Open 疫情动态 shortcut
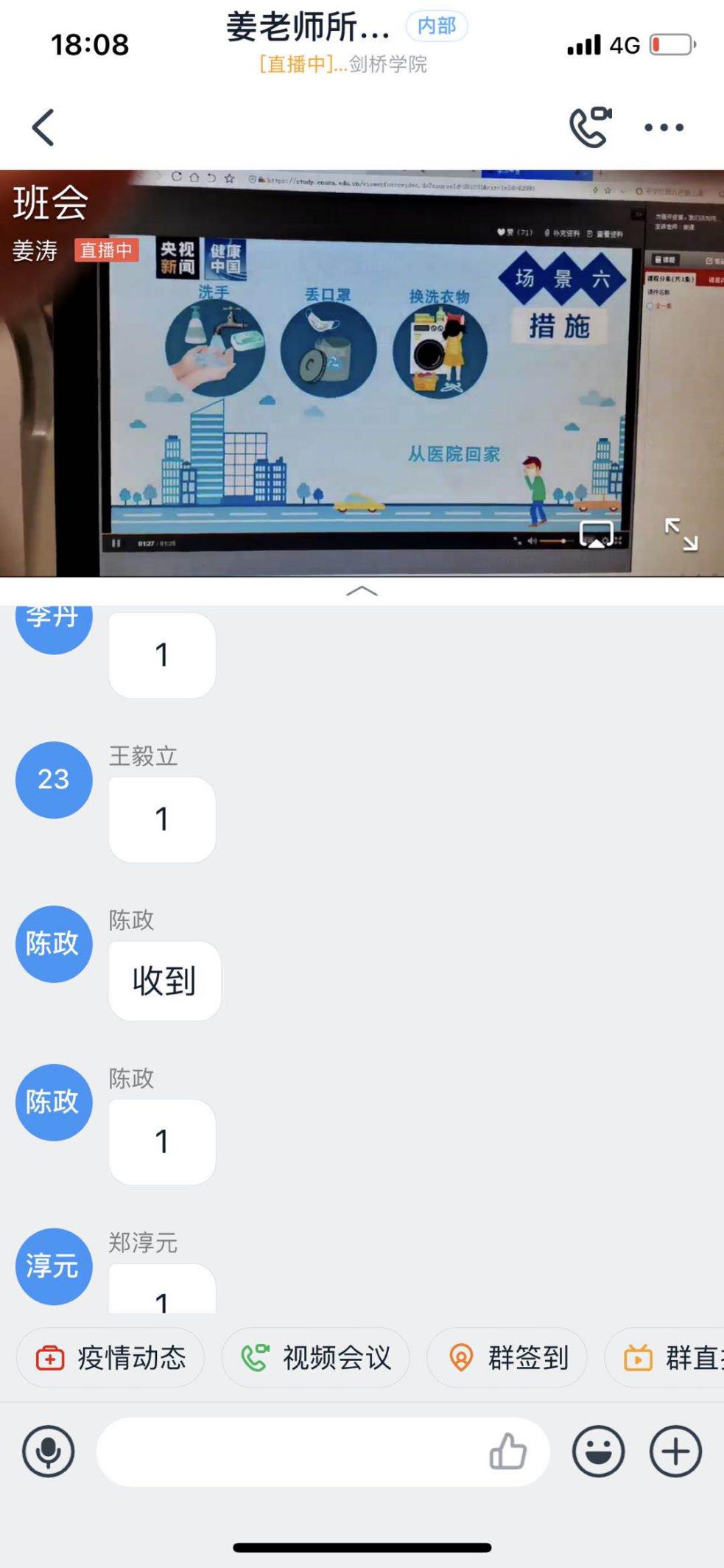 (110, 1357)
